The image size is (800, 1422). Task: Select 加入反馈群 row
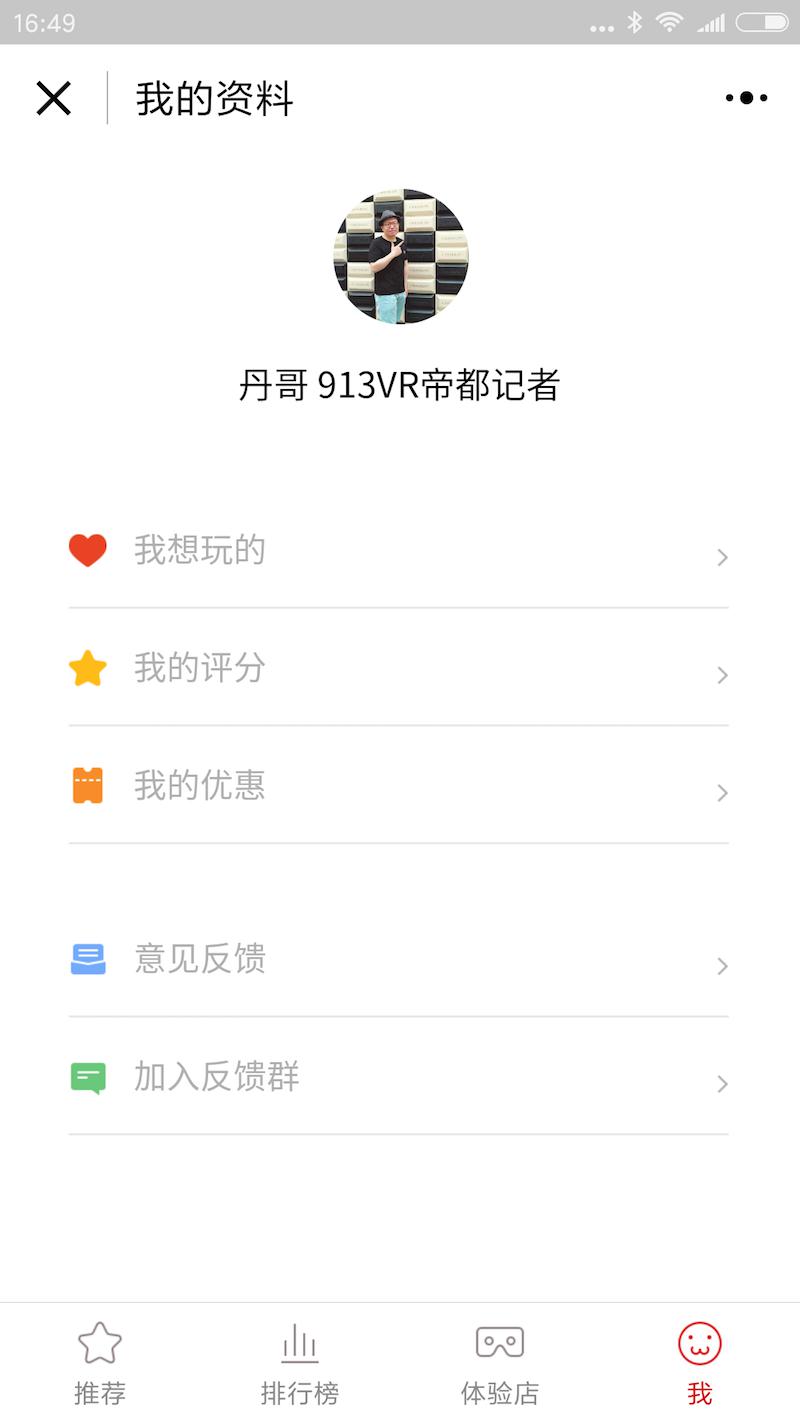pos(398,1078)
